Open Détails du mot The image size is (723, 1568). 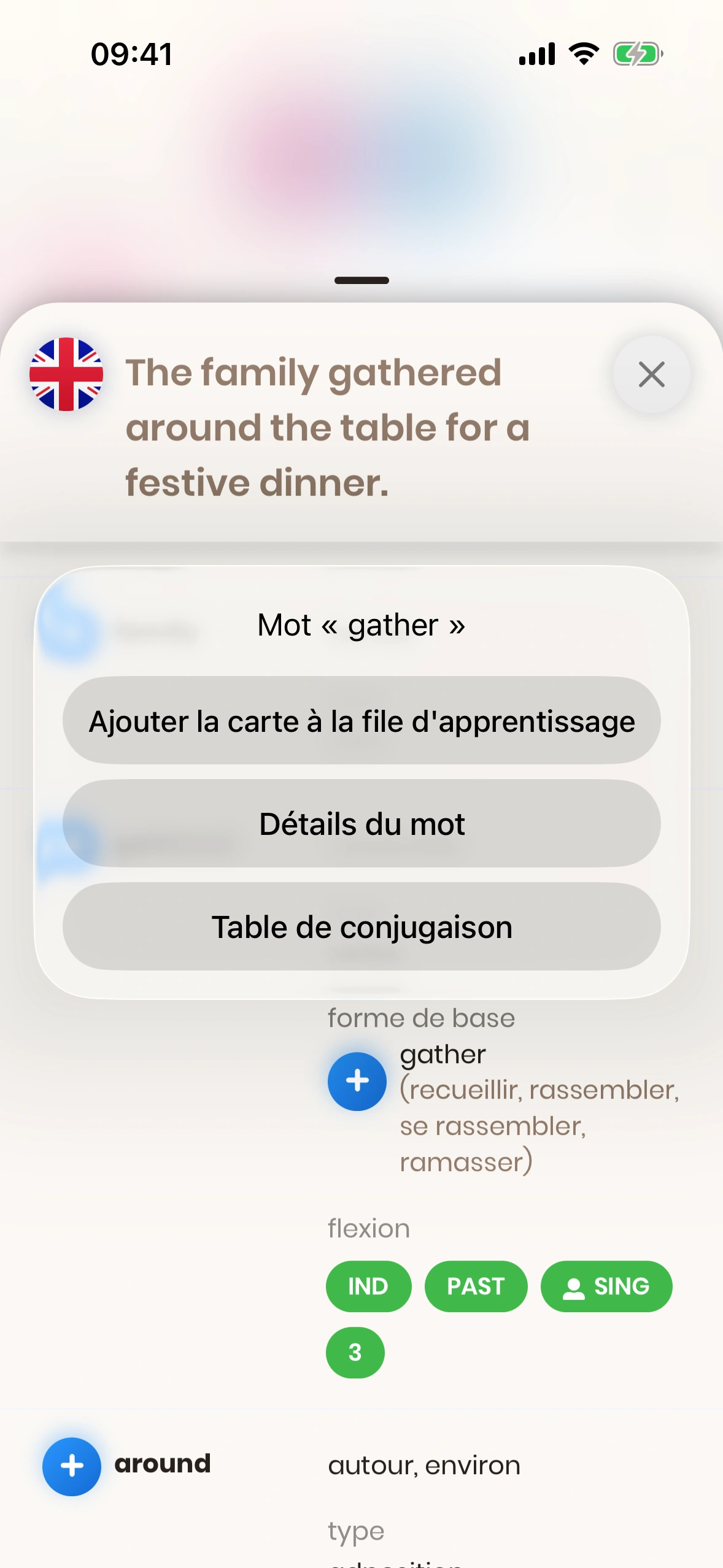pyautogui.click(x=361, y=824)
